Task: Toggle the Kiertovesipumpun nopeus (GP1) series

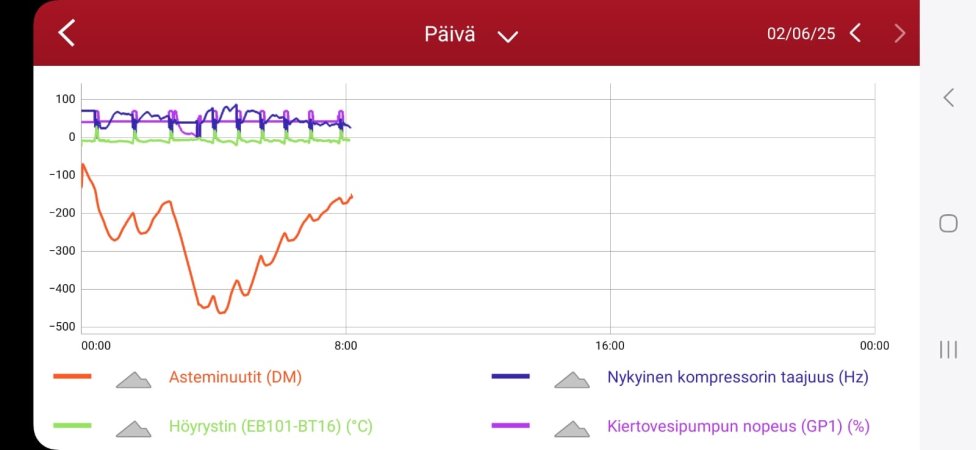Action: (737, 427)
